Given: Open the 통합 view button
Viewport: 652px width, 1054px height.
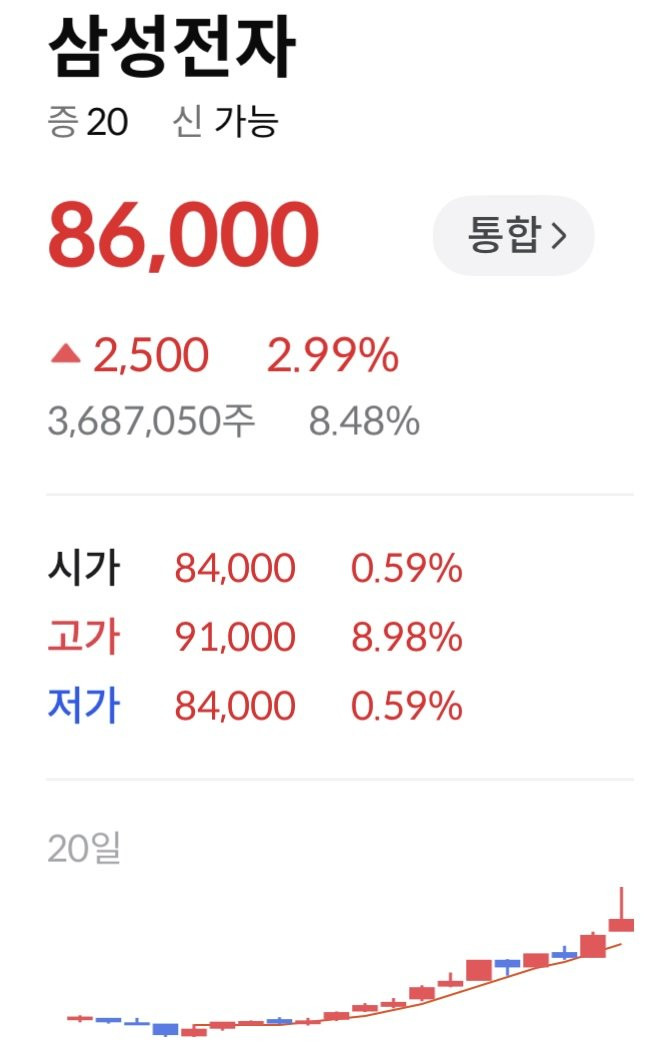Looking at the screenshot, I should (x=513, y=236).
